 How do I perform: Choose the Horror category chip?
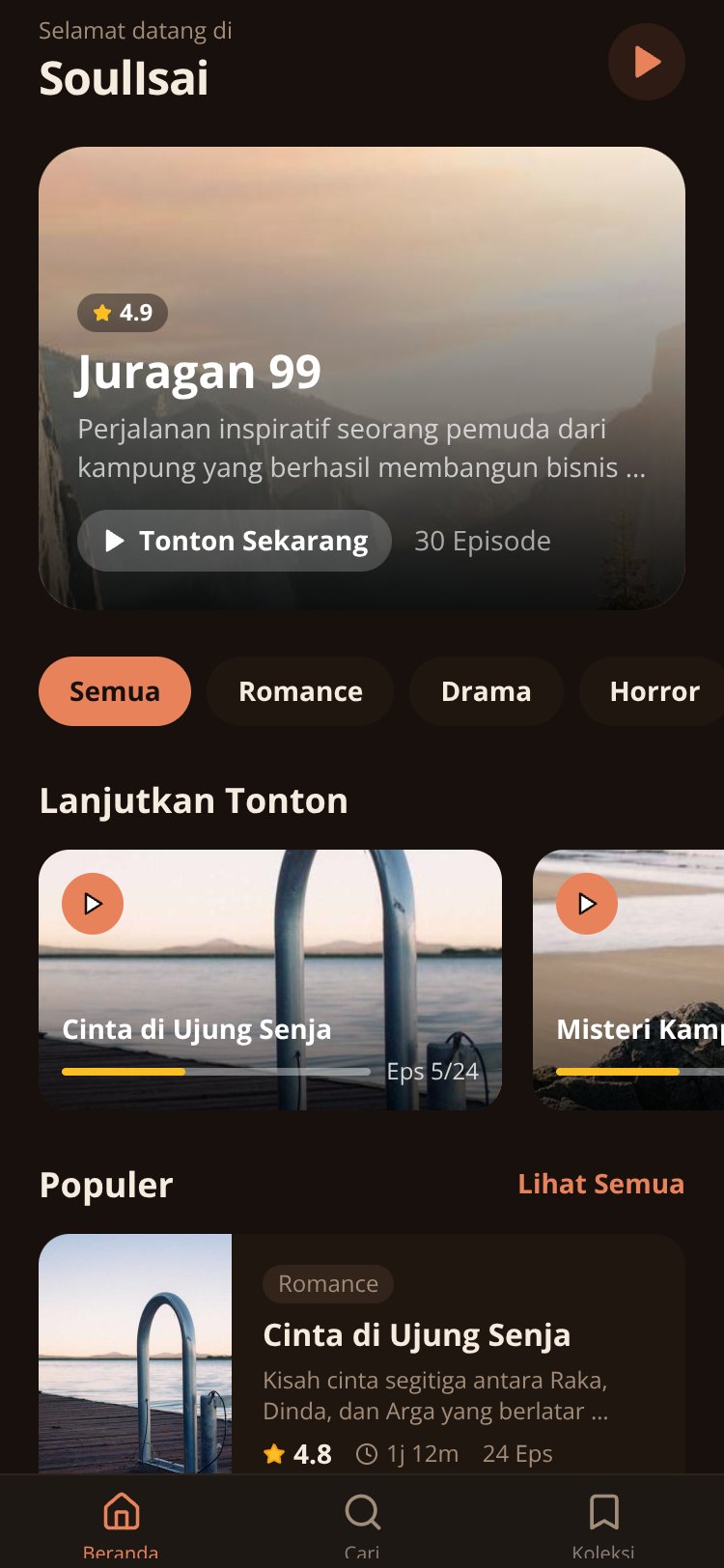[x=653, y=691]
